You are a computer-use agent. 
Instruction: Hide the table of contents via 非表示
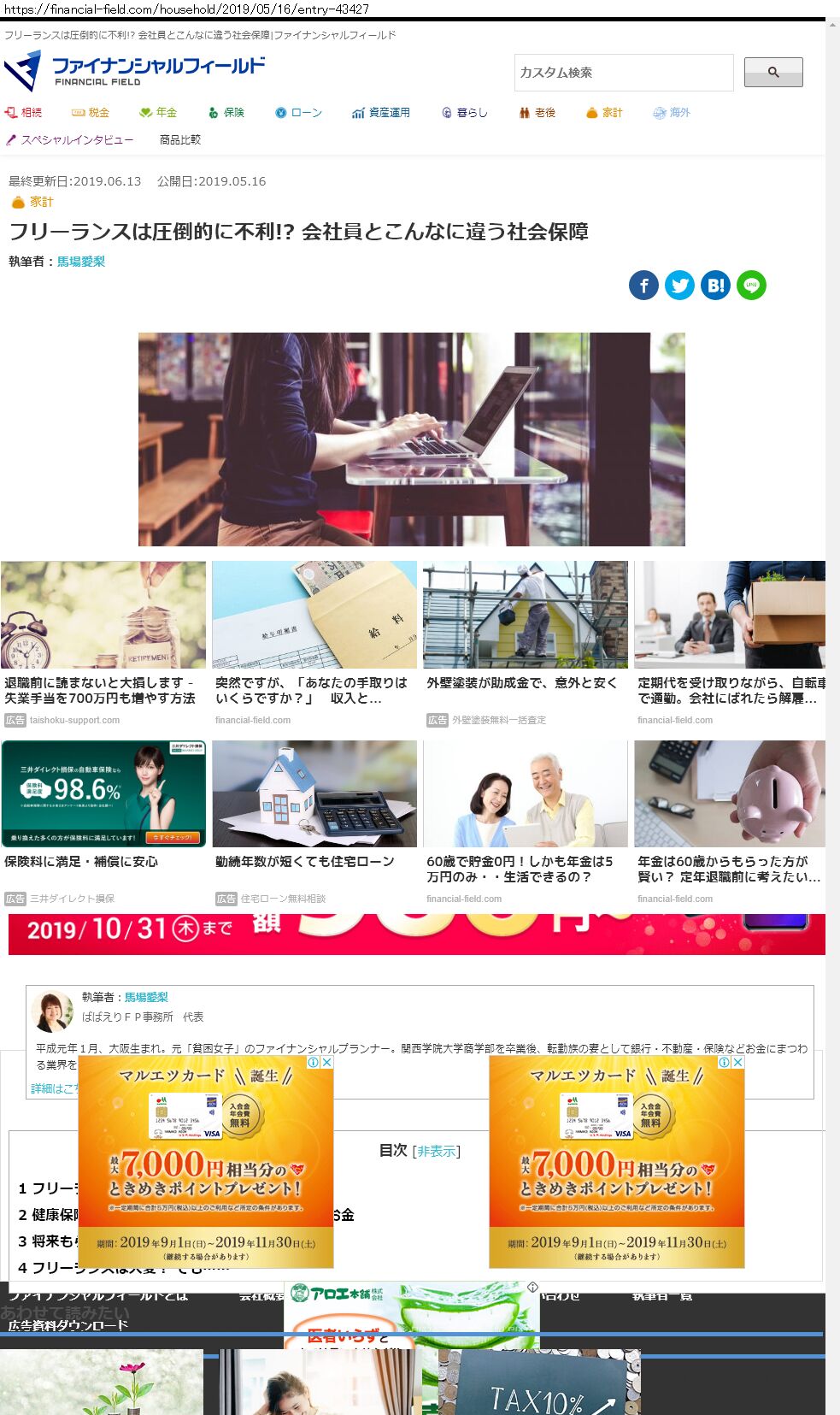[437, 1152]
